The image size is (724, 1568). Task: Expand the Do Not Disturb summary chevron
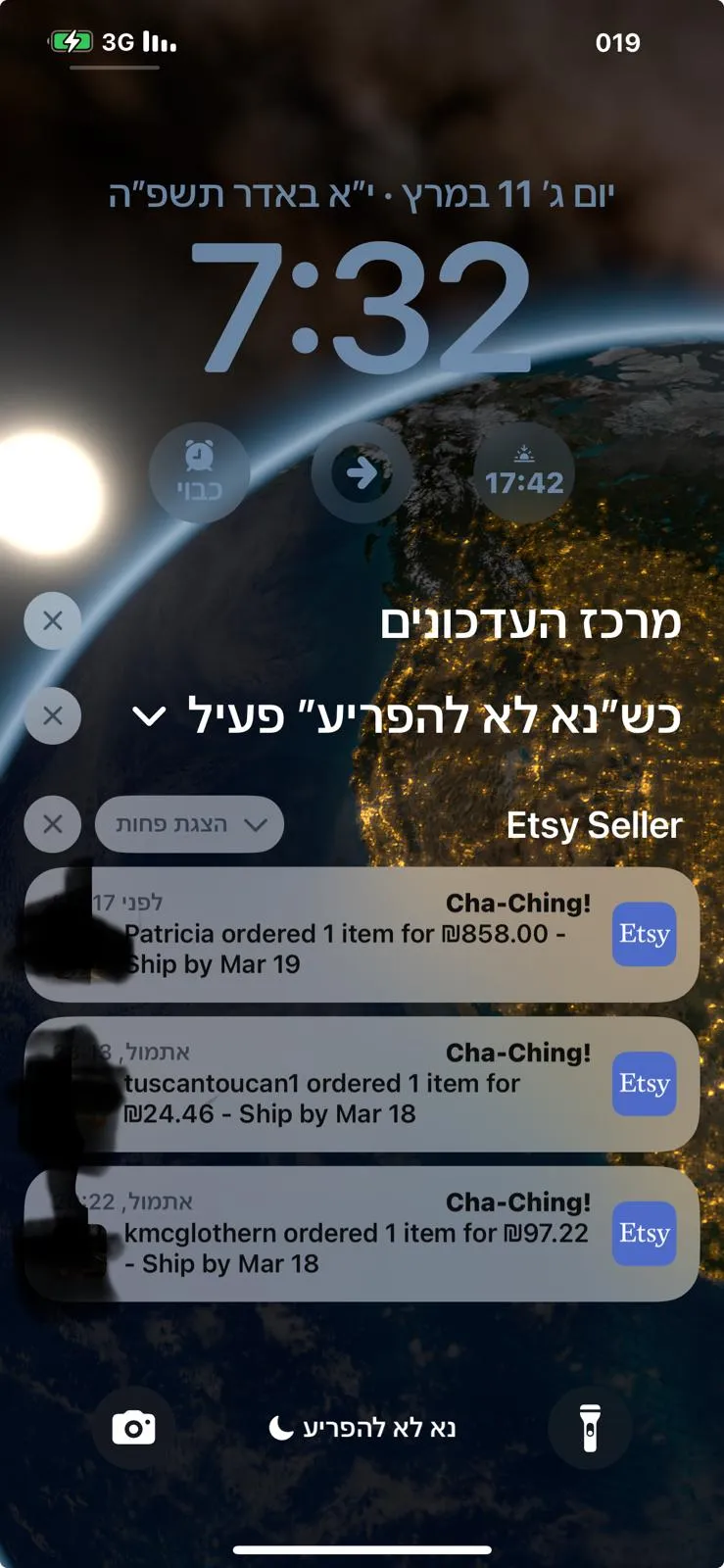[x=149, y=716]
